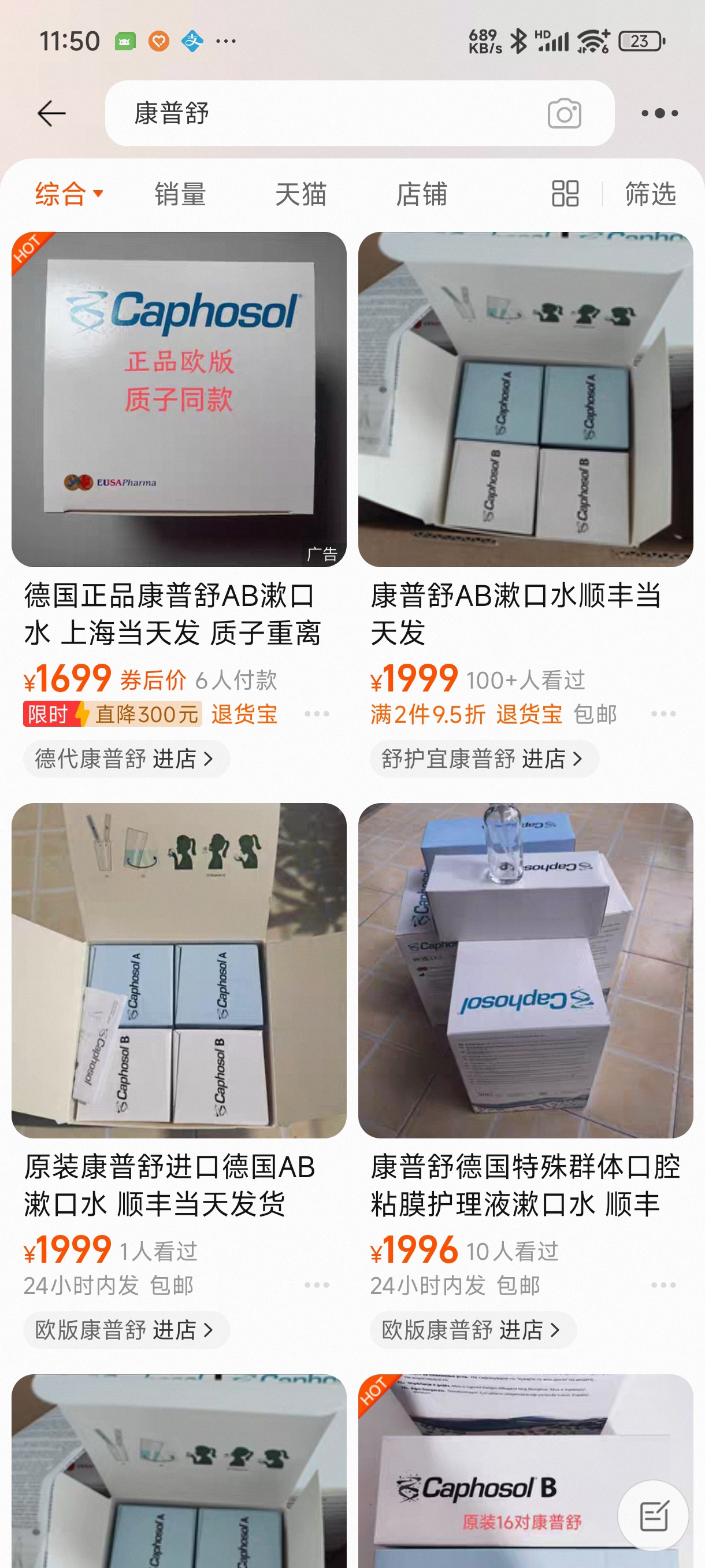The height and width of the screenshot is (1568, 705).
Task: Open the 康普舒德国特殊群体口腔粘膜护理液 product
Action: [525, 970]
